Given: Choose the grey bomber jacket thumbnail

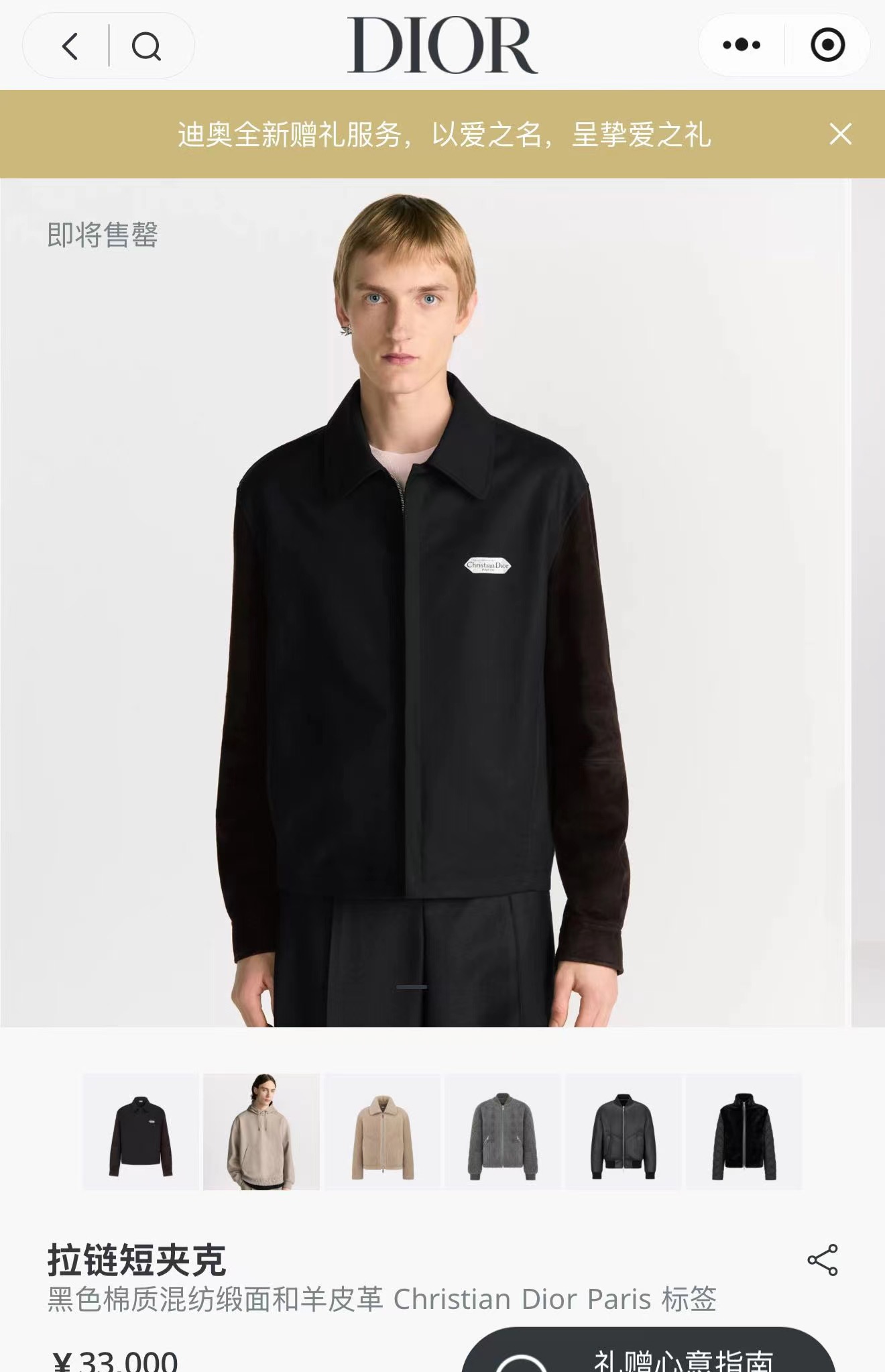Looking at the screenshot, I should point(503,1132).
